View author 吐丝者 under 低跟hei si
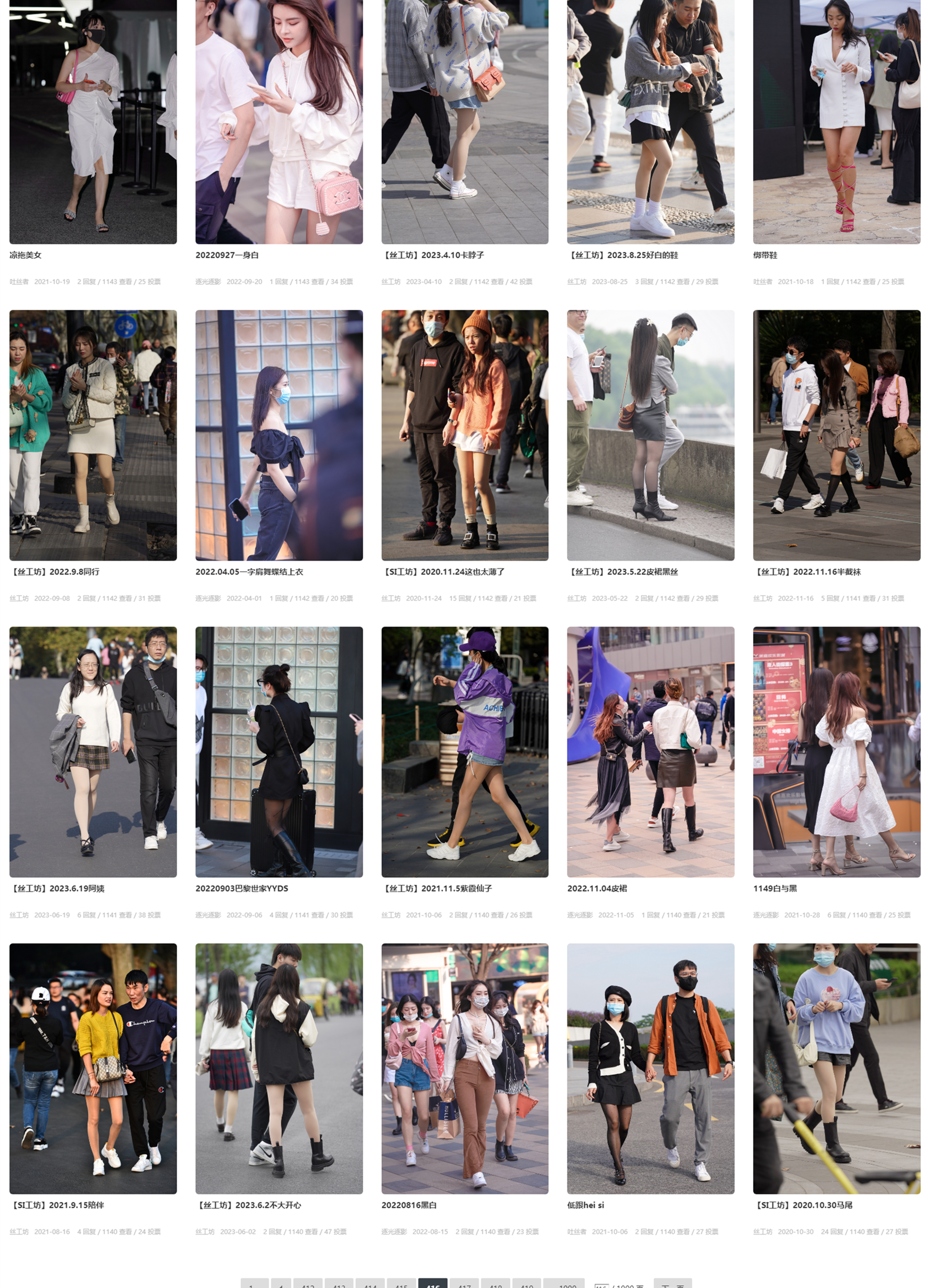 [x=576, y=1232]
